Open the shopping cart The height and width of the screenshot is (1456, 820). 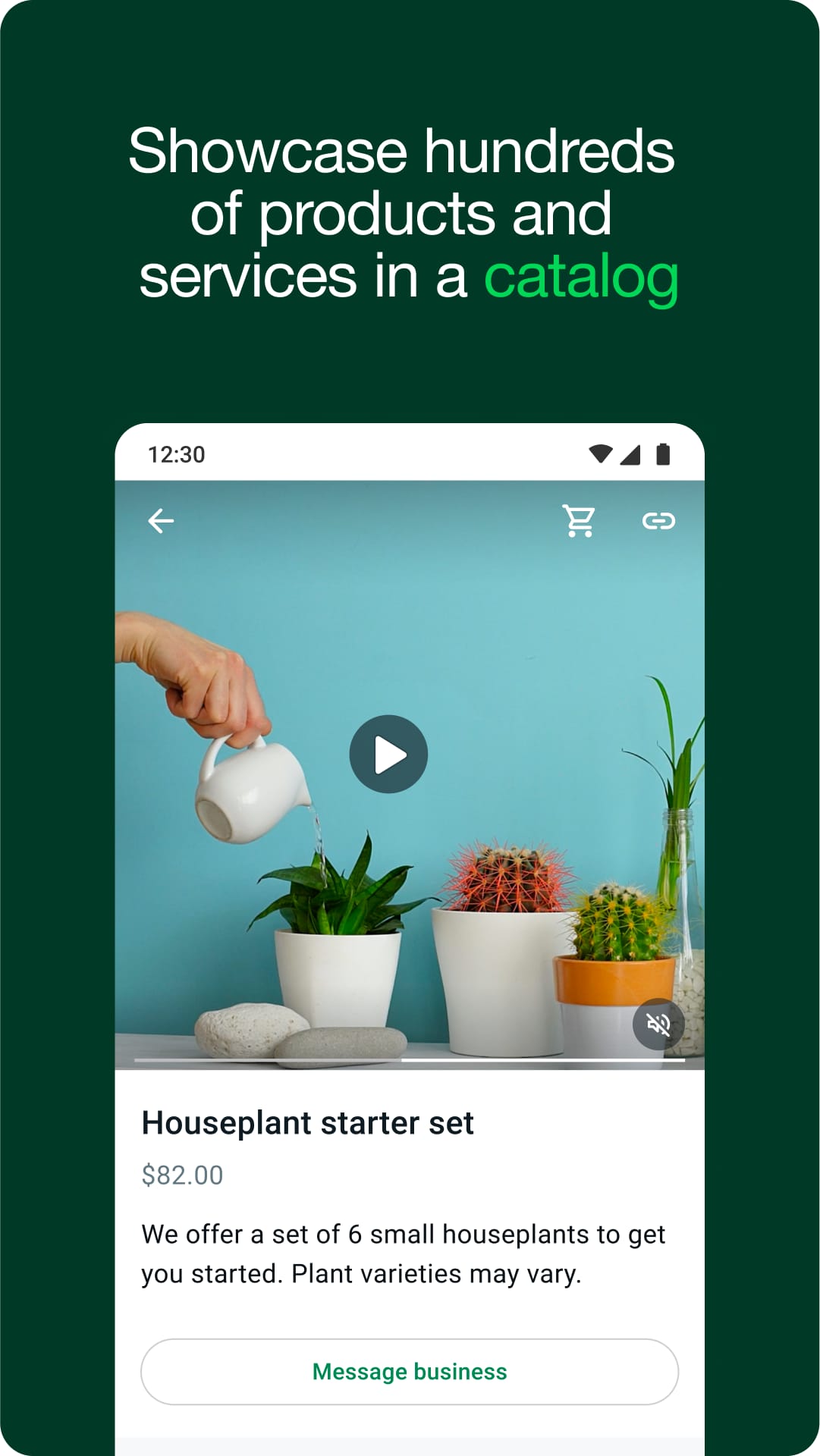pos(579,520)
